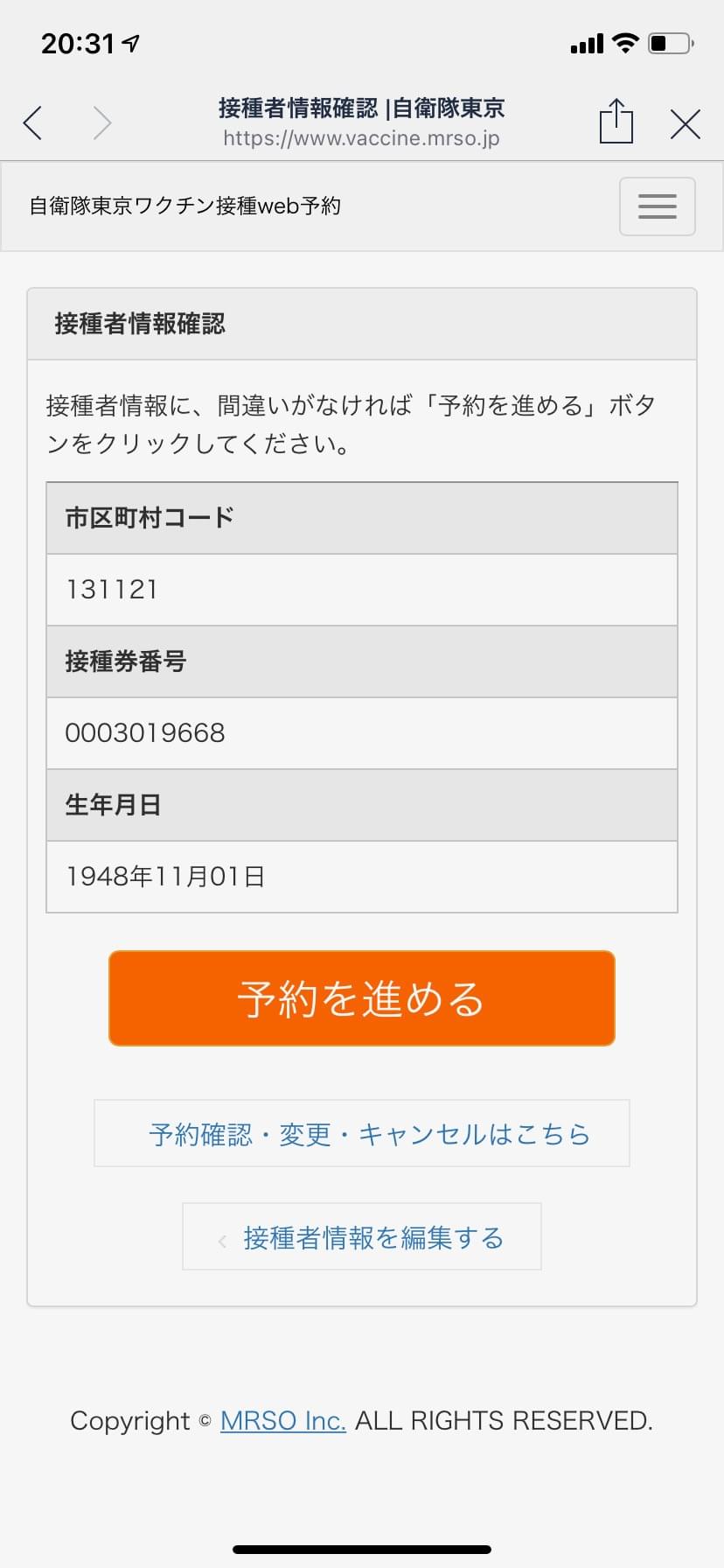Open the hamburger menu
The width and height of the screenshot is (724, 1568).
(658, 206)
